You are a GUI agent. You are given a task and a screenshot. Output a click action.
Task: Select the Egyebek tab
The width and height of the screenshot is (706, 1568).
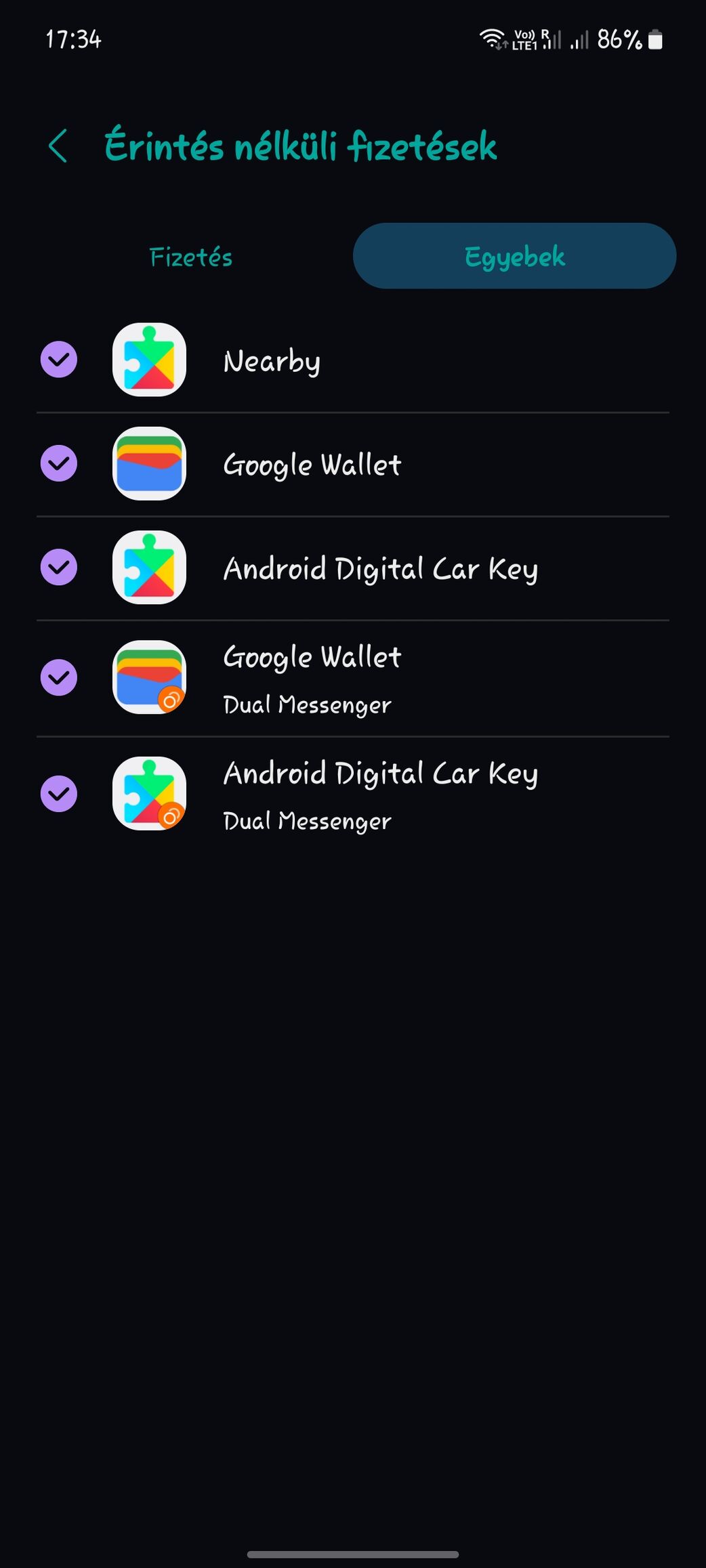tap(514, 256)
